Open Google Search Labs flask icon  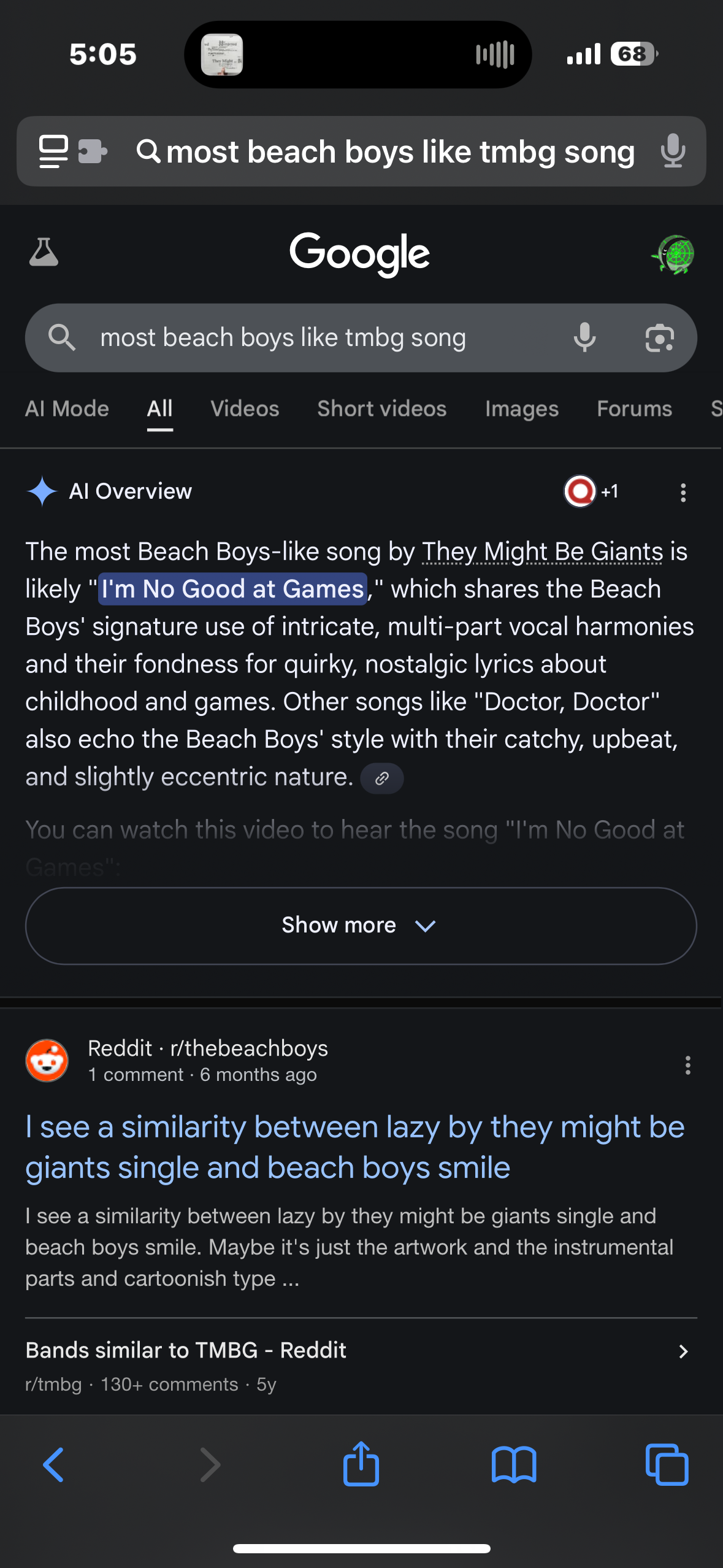pyautogui.click(x=44, y=252)
